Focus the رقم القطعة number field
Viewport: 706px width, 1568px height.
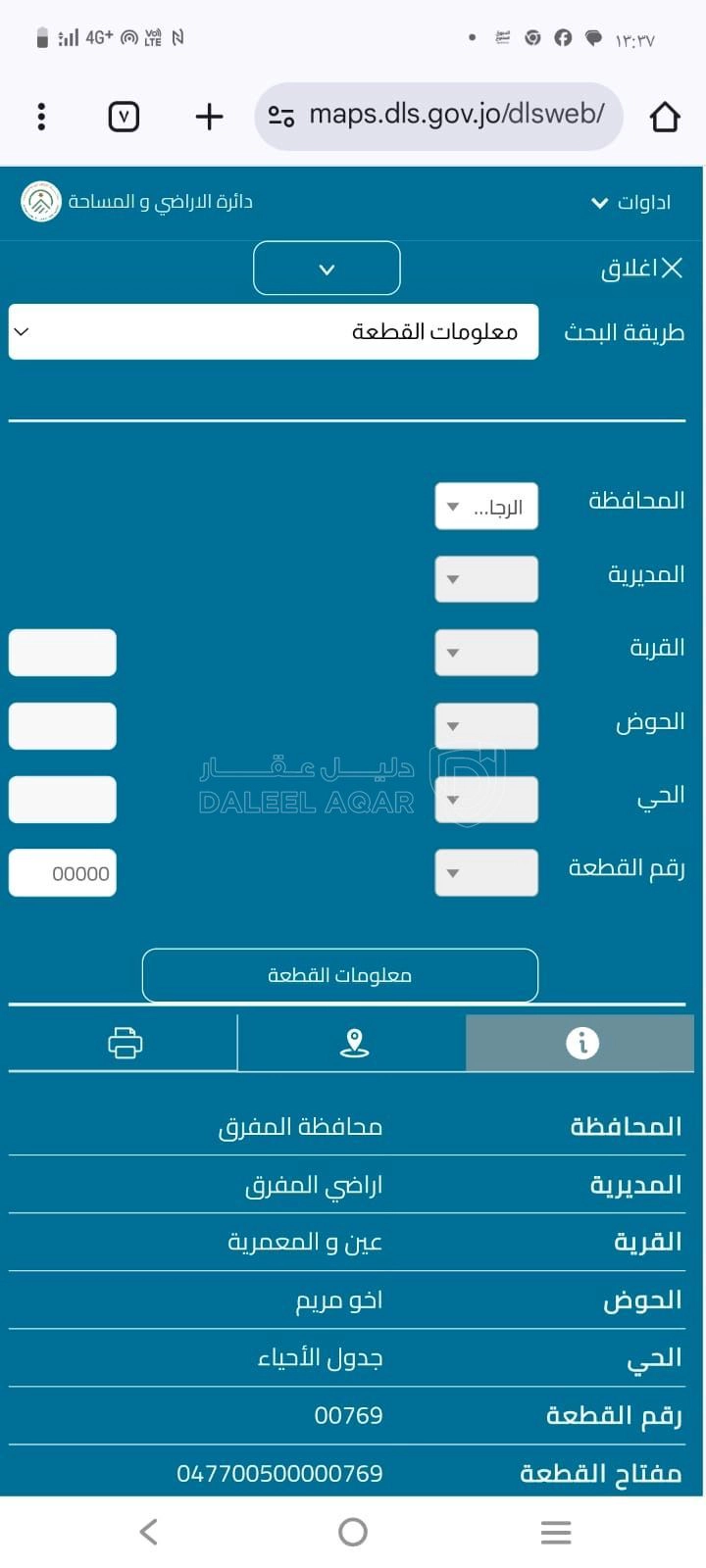tap(63, 873)
